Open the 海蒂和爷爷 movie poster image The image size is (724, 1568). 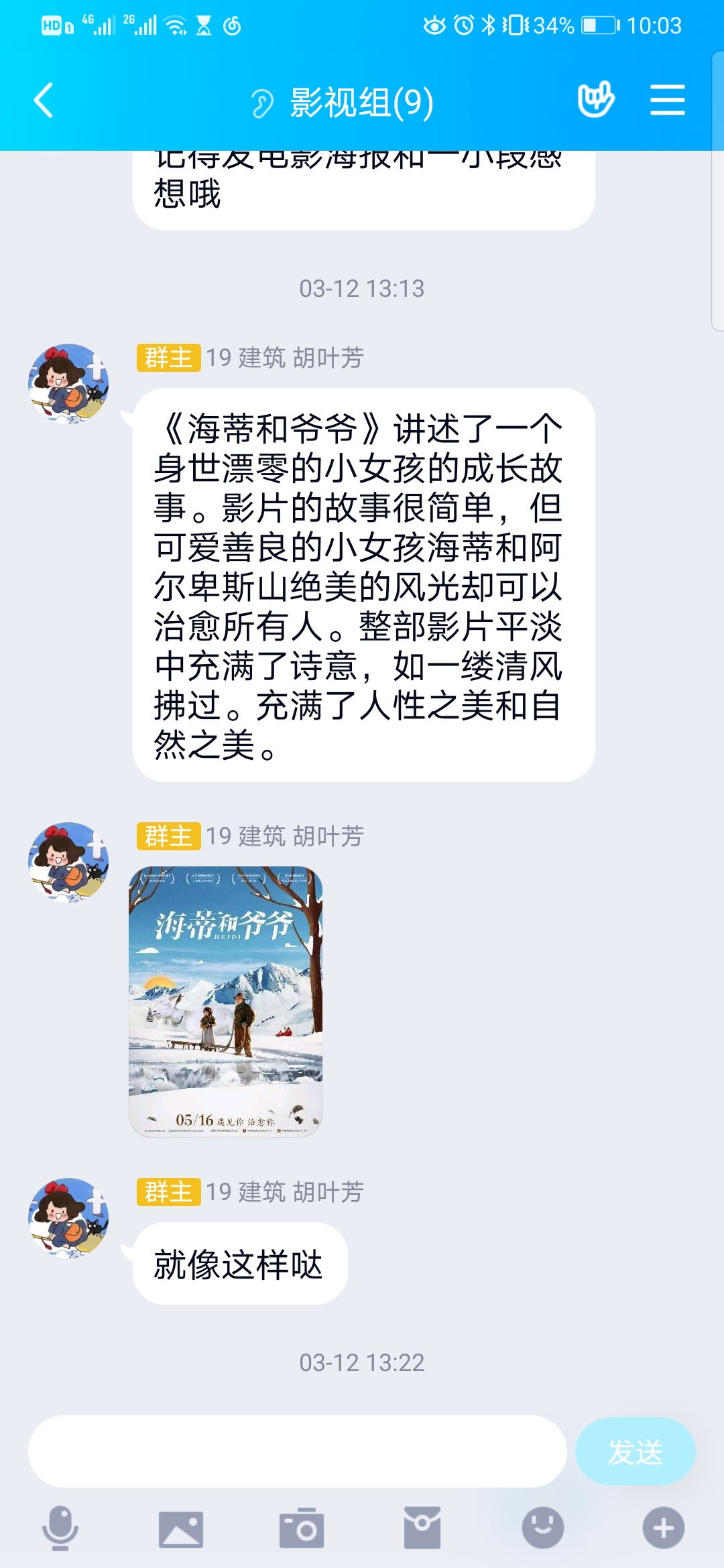pyautogui.click(x=225, y=1001)
